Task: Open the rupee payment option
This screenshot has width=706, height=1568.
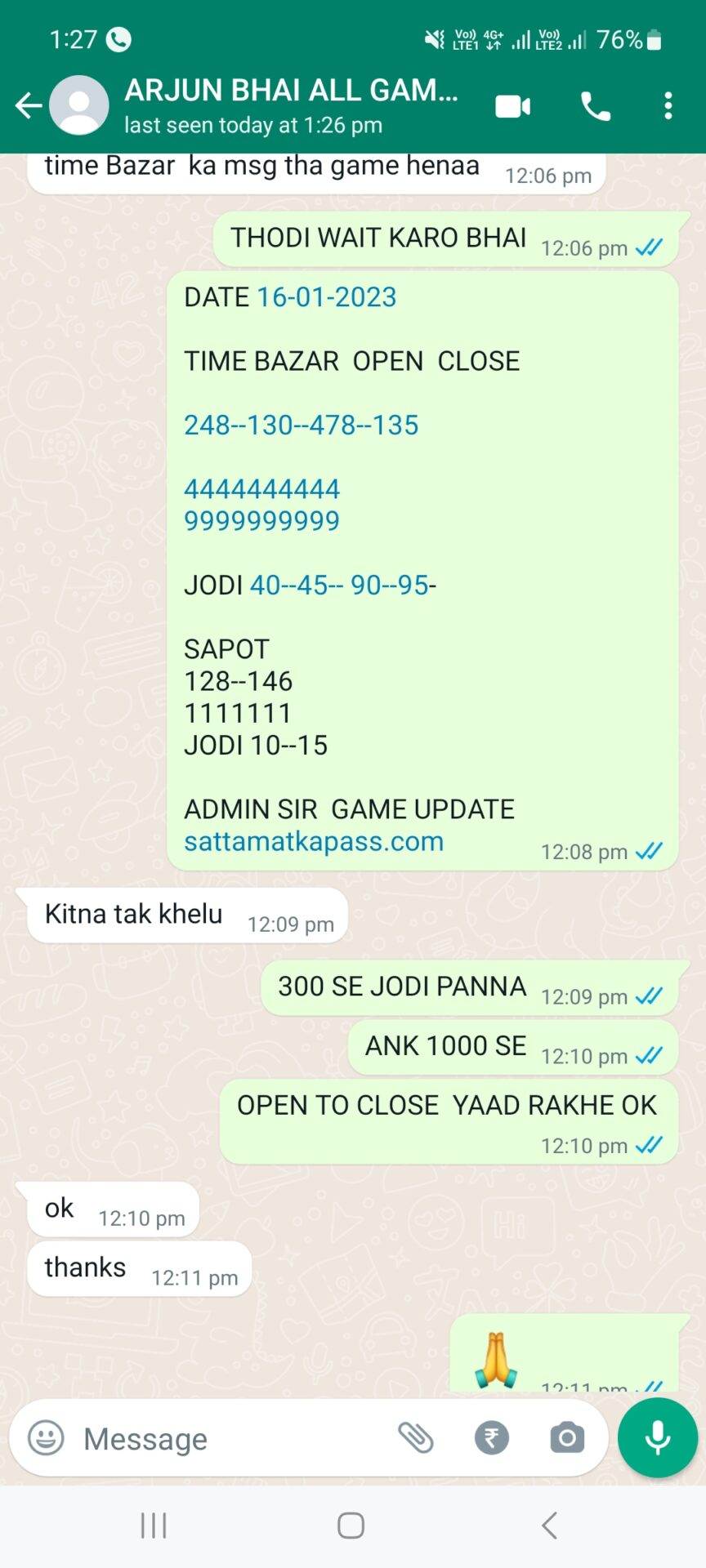Action: click(492, 1437)
